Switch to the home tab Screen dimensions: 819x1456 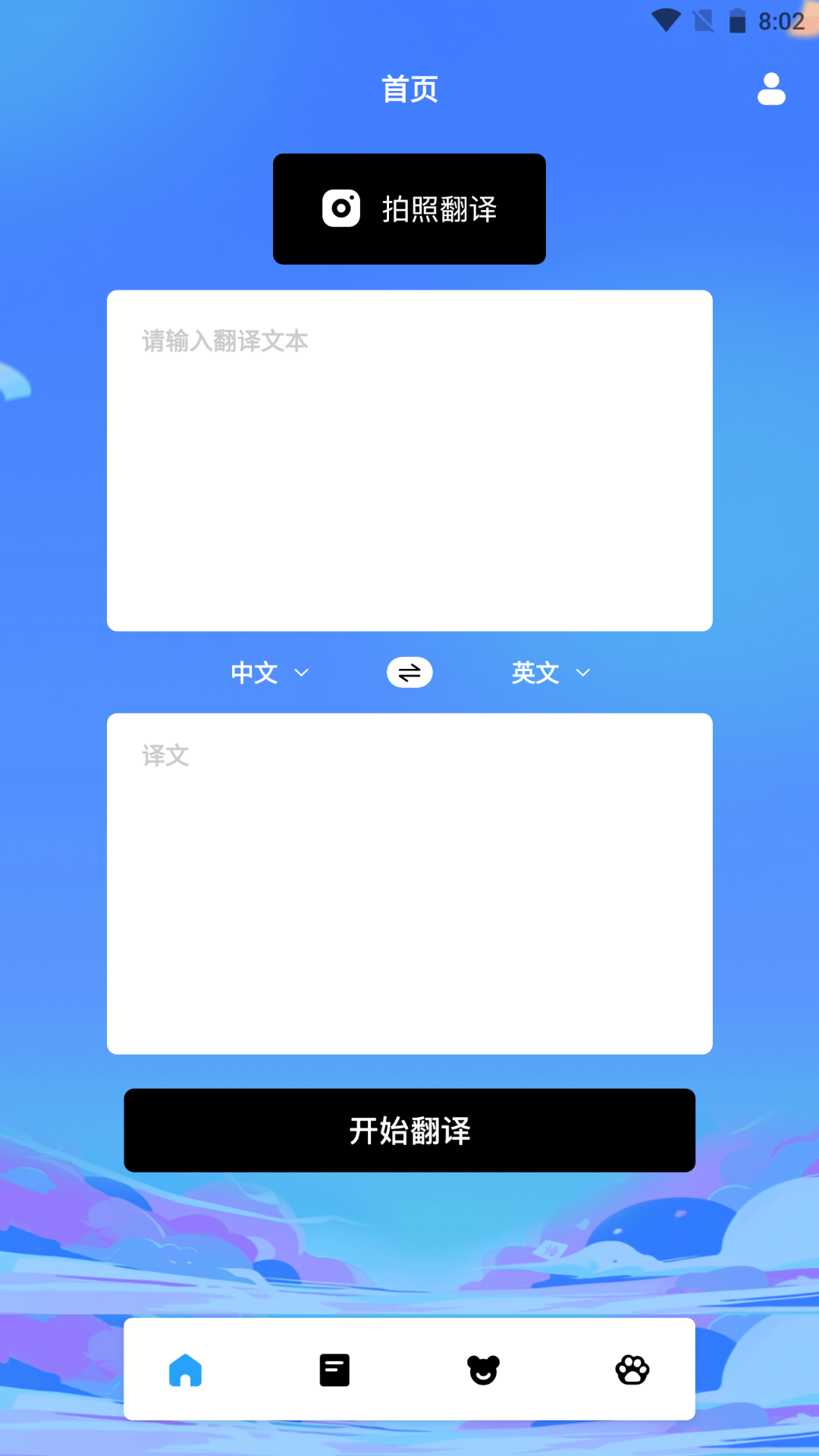(186, 1370)
